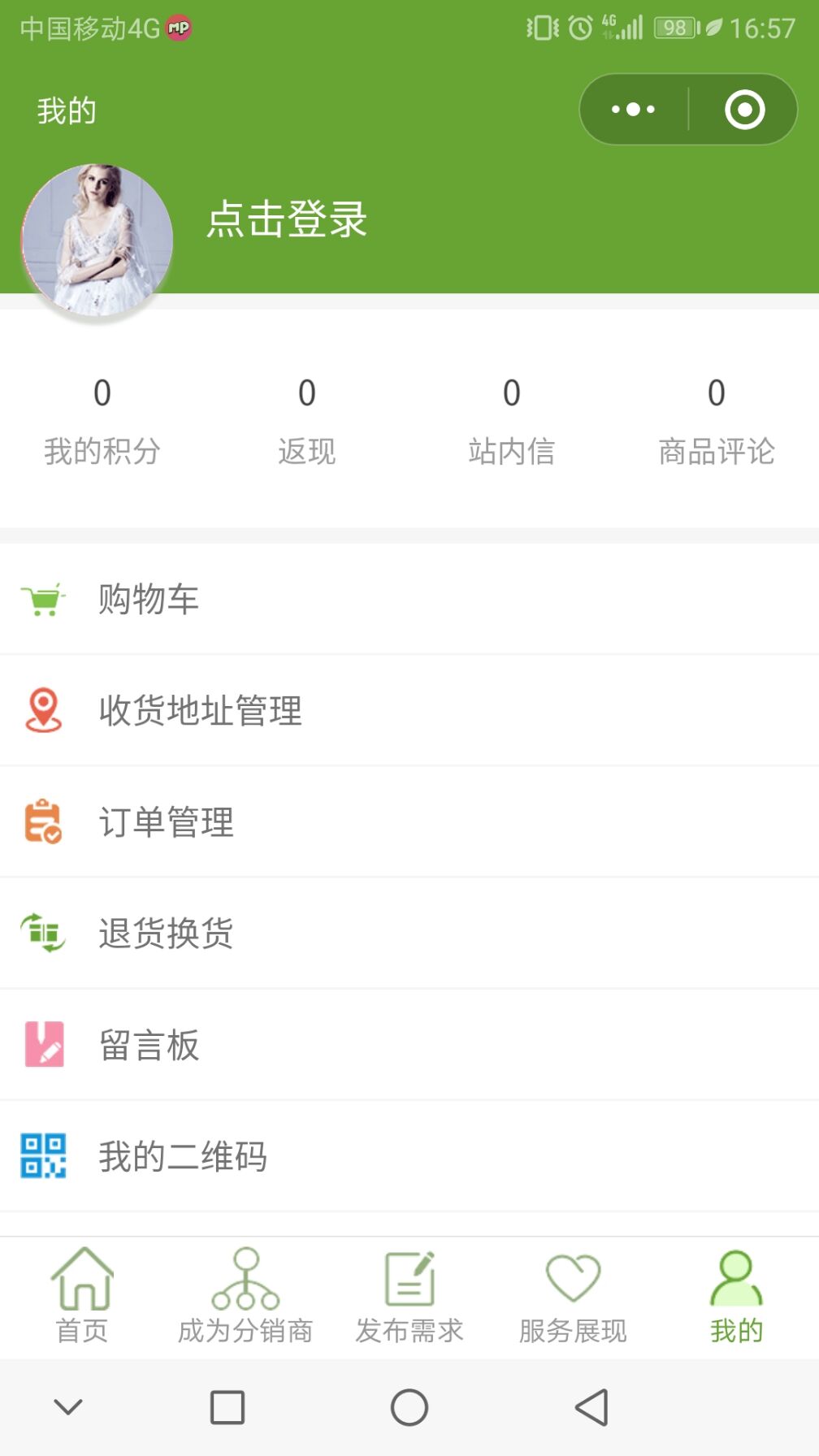
Task: Click the blue QR code icon
Action: point(45,1155)
